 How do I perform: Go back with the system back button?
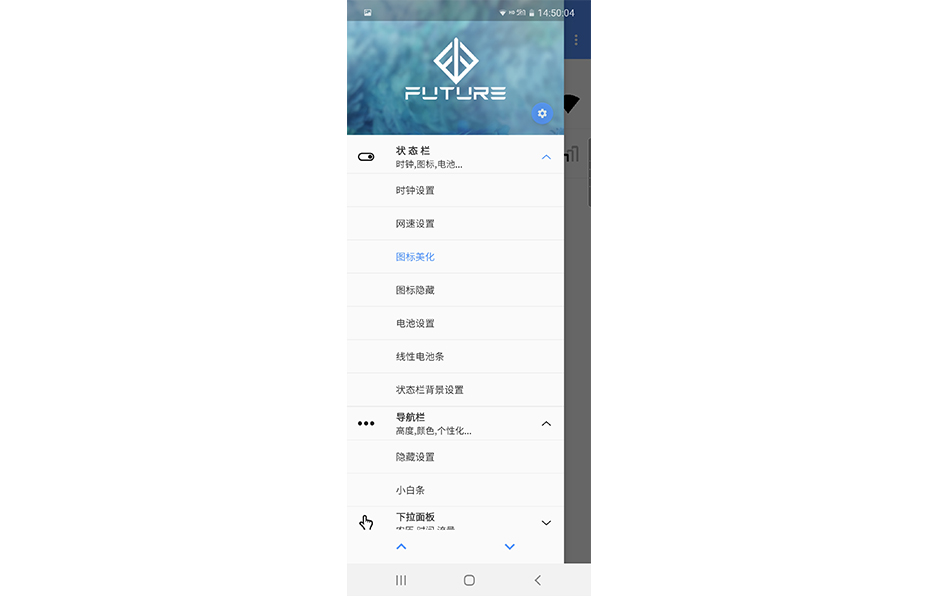[x=537, y=580]
